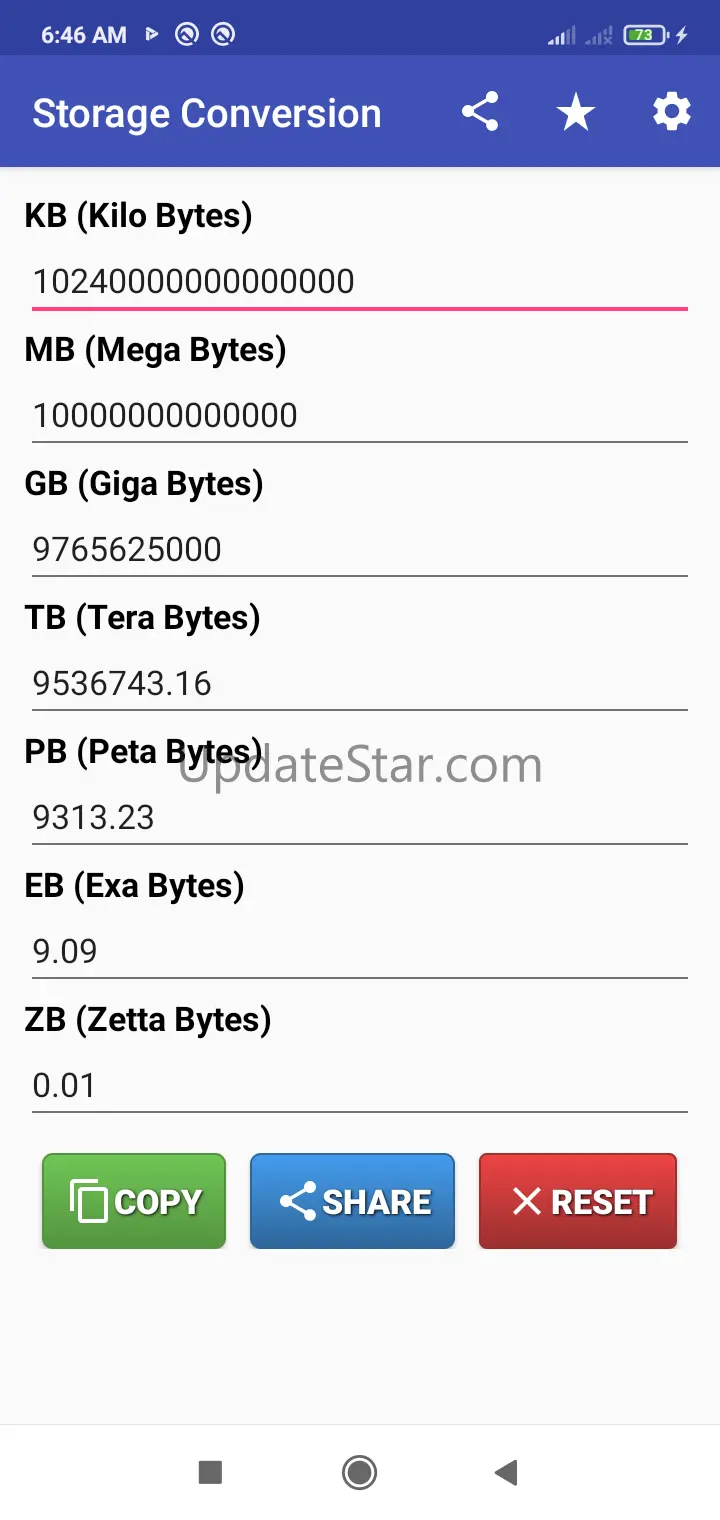This screenshot has width=720, height=1520.
Task: Select the EB (Exa Bytes) field
Action: click(359, 952)
